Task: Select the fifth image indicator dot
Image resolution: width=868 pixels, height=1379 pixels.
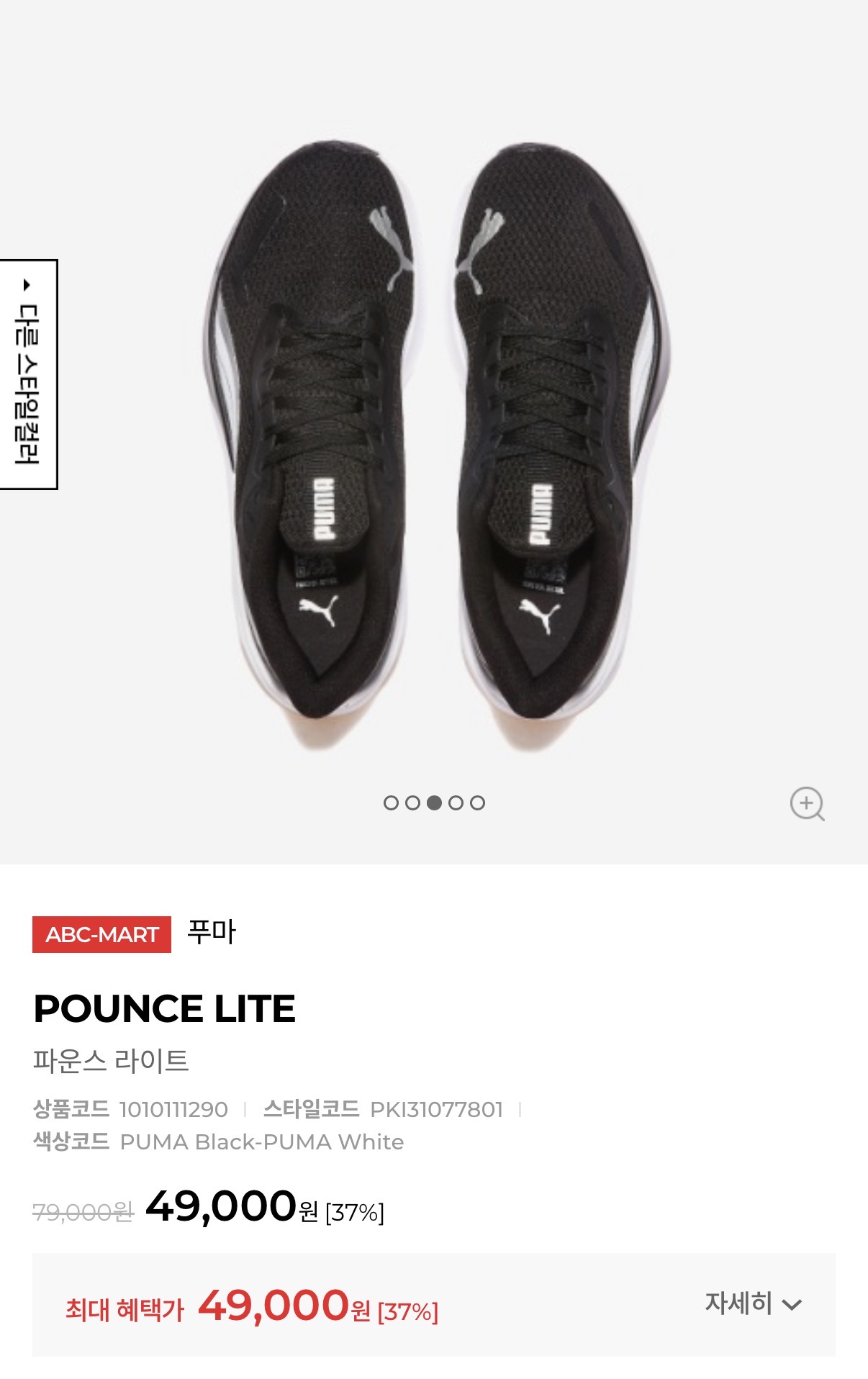Action: tap(478, 802)
